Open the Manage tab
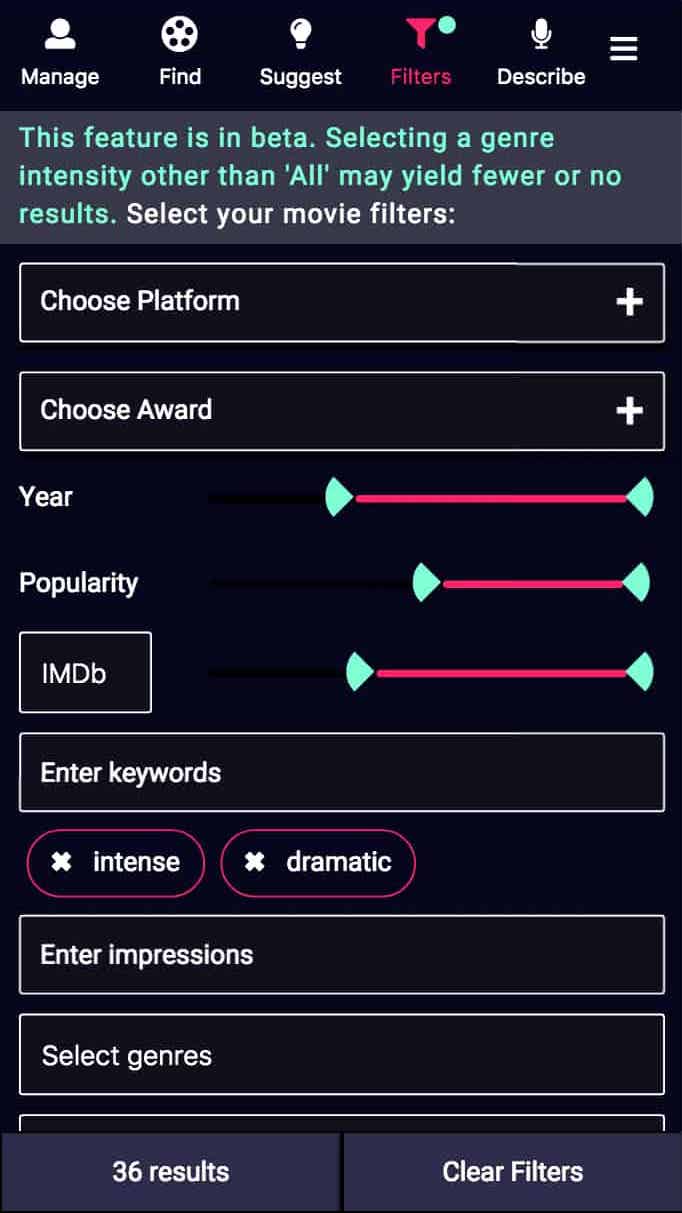682x1213 pixels. [x=60, y=54]
